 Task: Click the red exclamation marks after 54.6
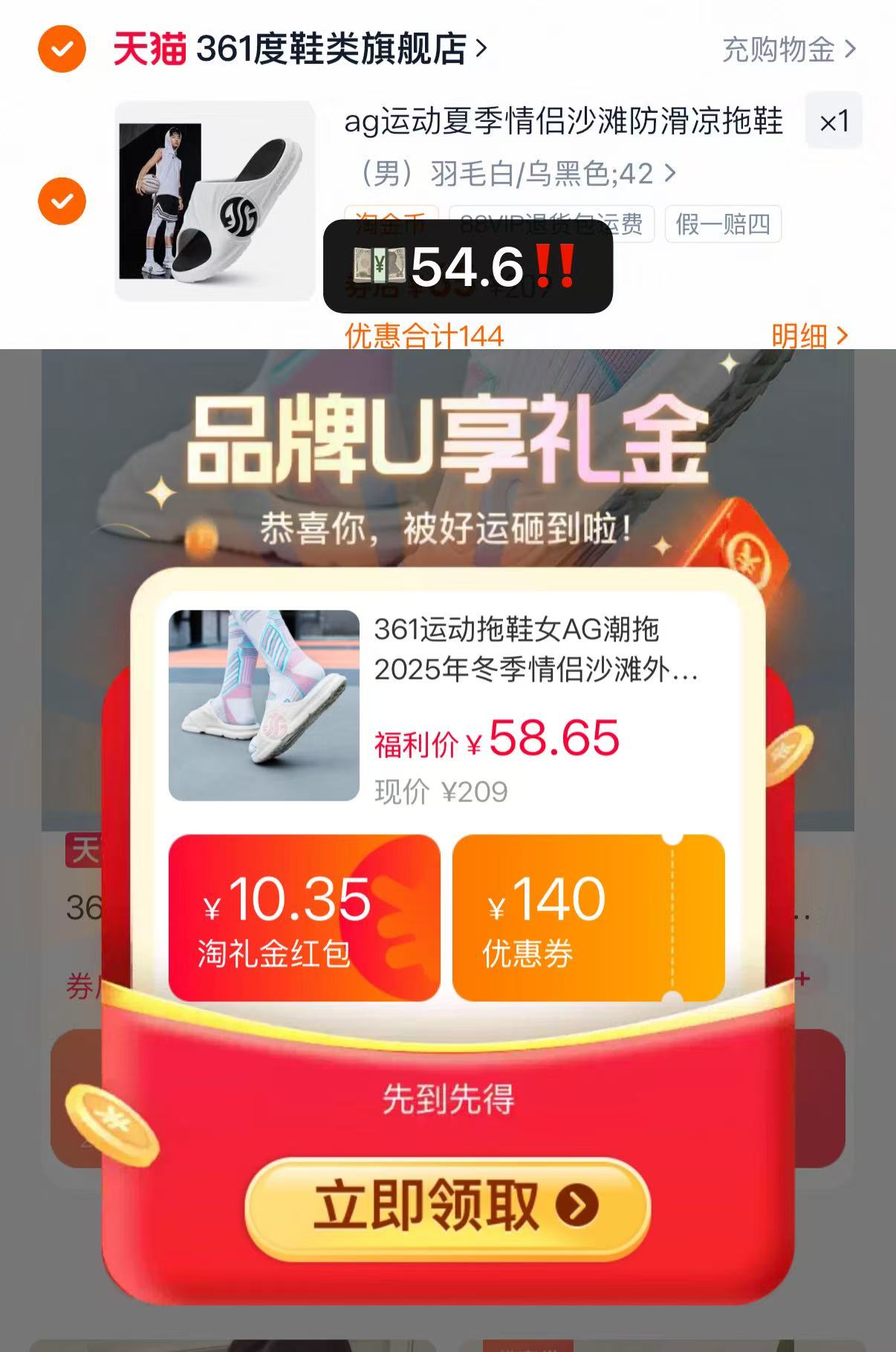pos(553,267)
